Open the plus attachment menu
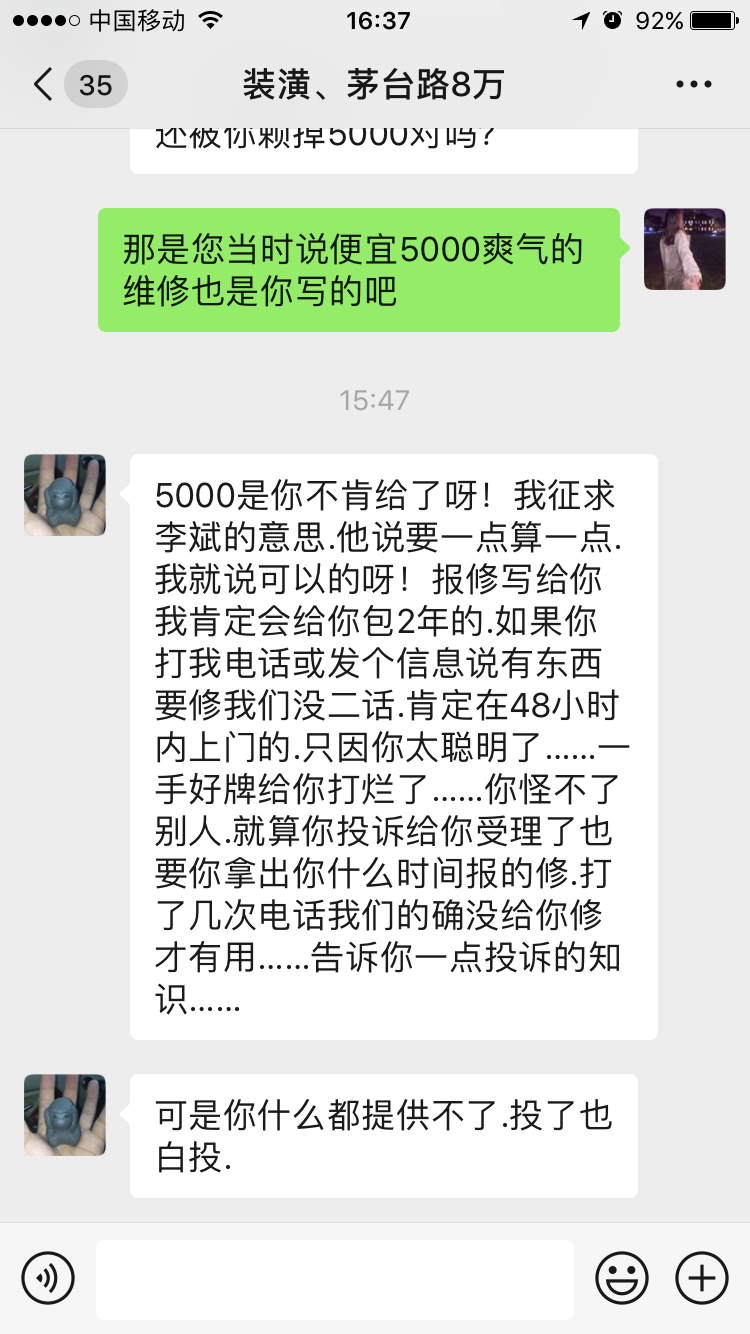 point(702,1277)
